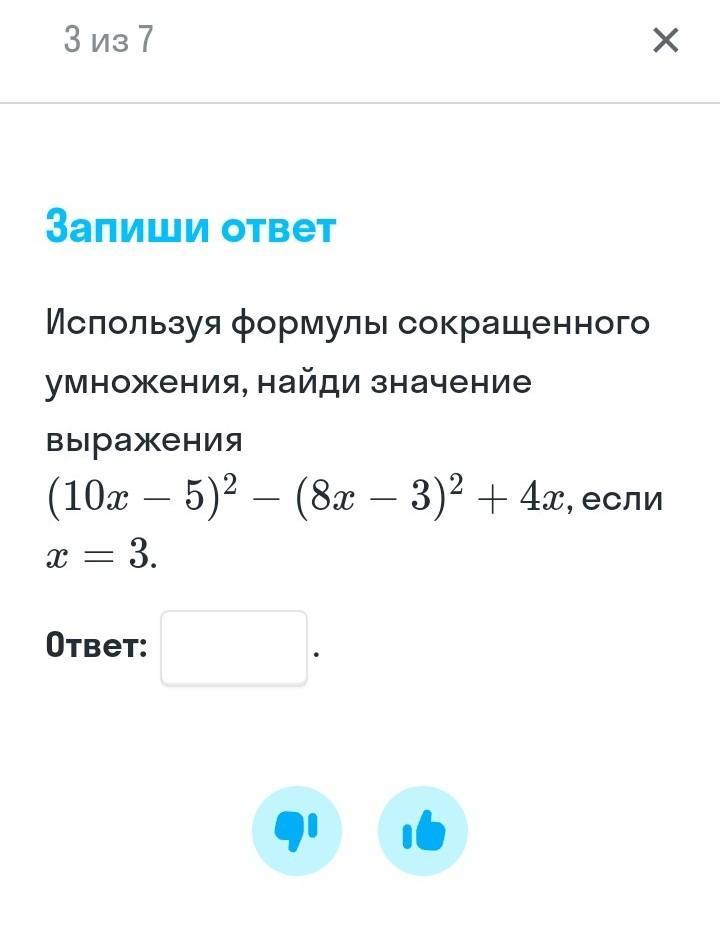This screenshot has height=929, width=720.
Task: Dislike this task with thumbs down
Action: 297,831
